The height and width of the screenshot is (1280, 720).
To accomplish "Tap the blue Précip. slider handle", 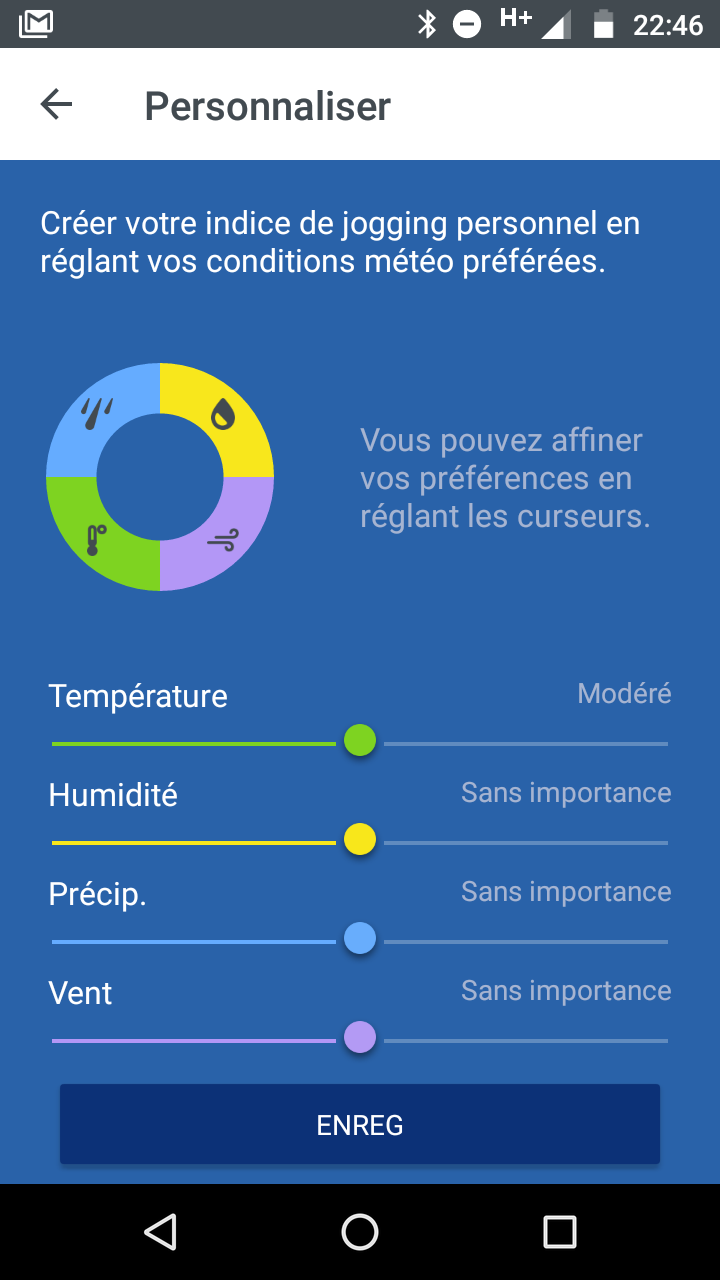I will [360, 939].
